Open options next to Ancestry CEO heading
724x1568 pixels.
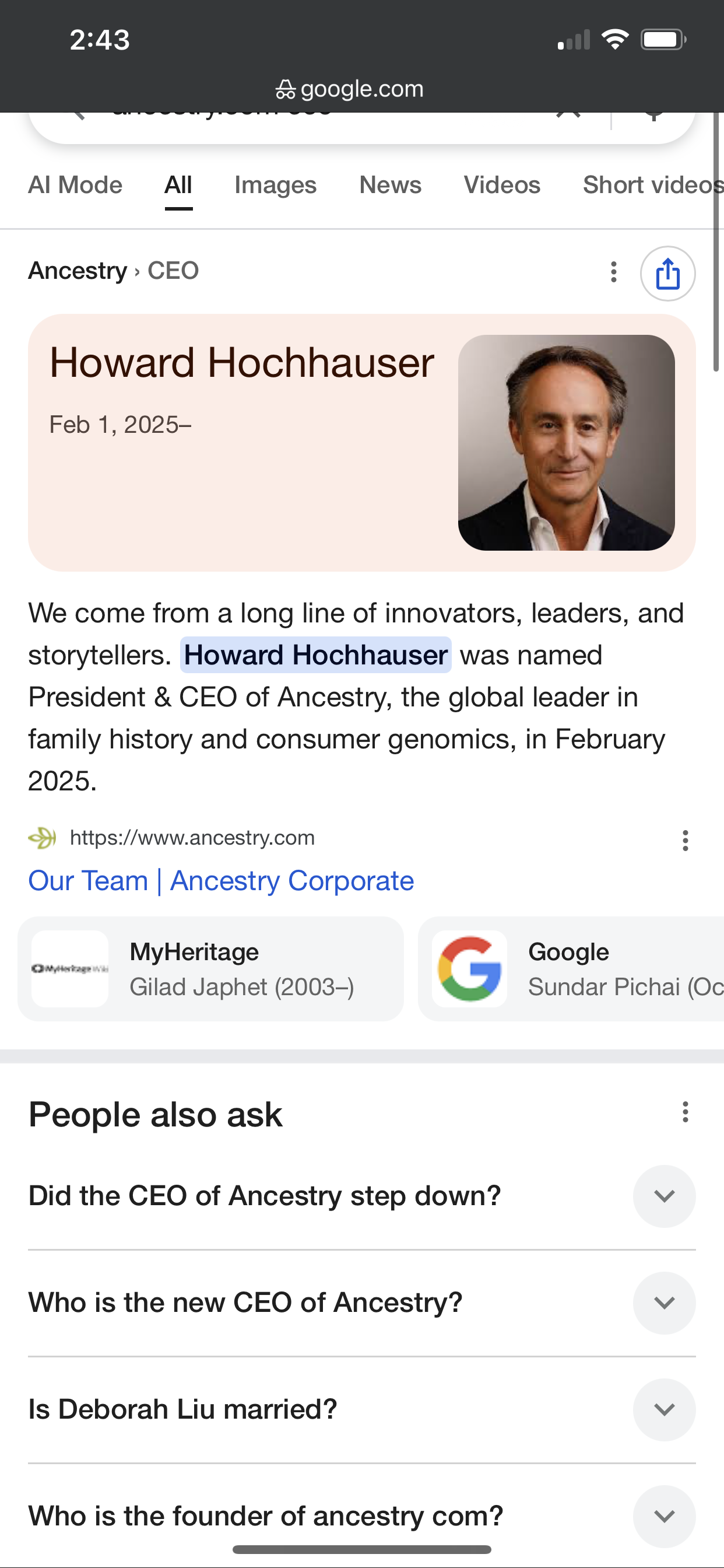[x=613, y=272]
